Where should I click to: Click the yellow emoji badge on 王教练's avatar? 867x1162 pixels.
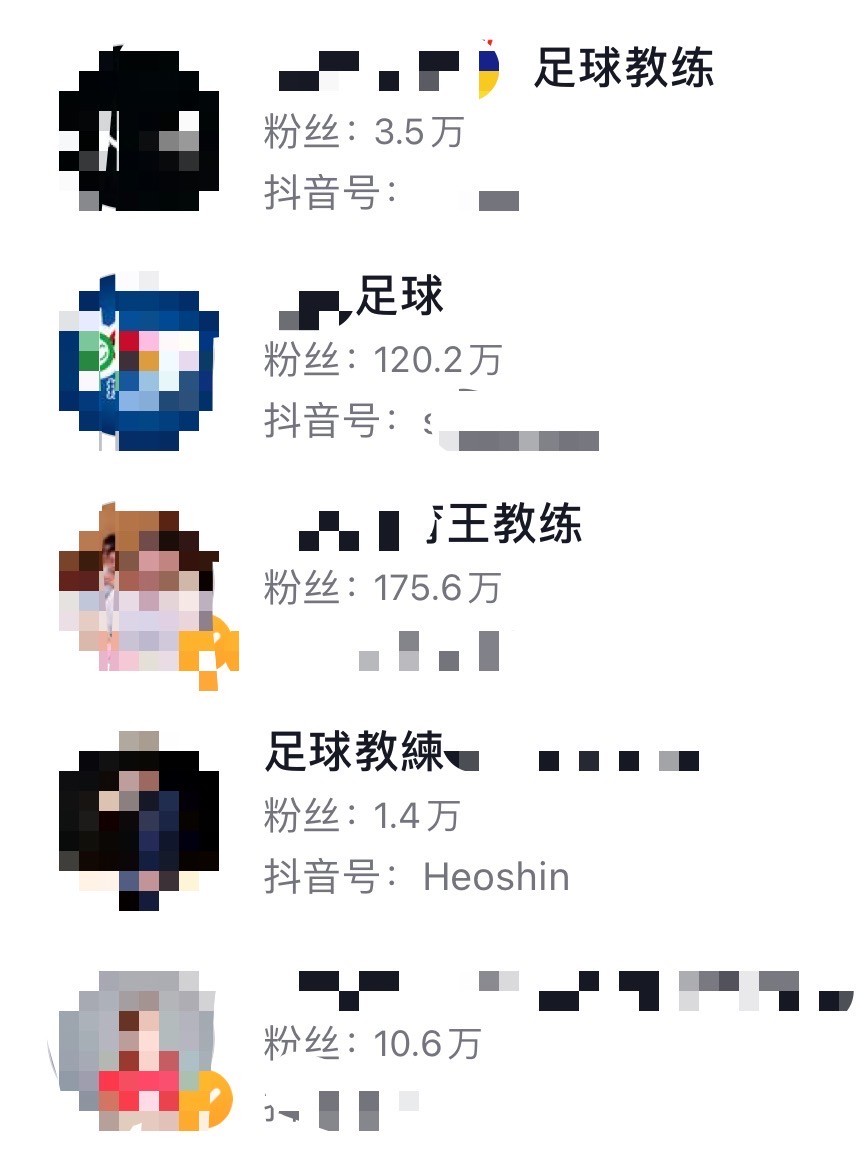[x=211, y=649]
